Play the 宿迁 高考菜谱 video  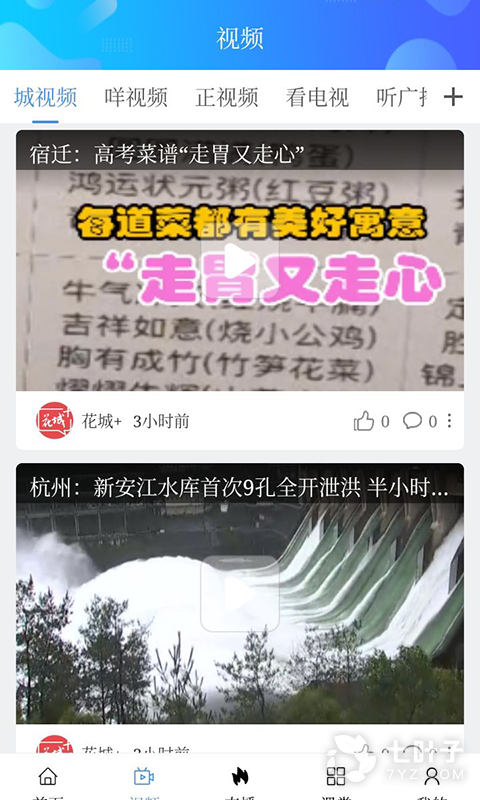click(x=240, y=261)
